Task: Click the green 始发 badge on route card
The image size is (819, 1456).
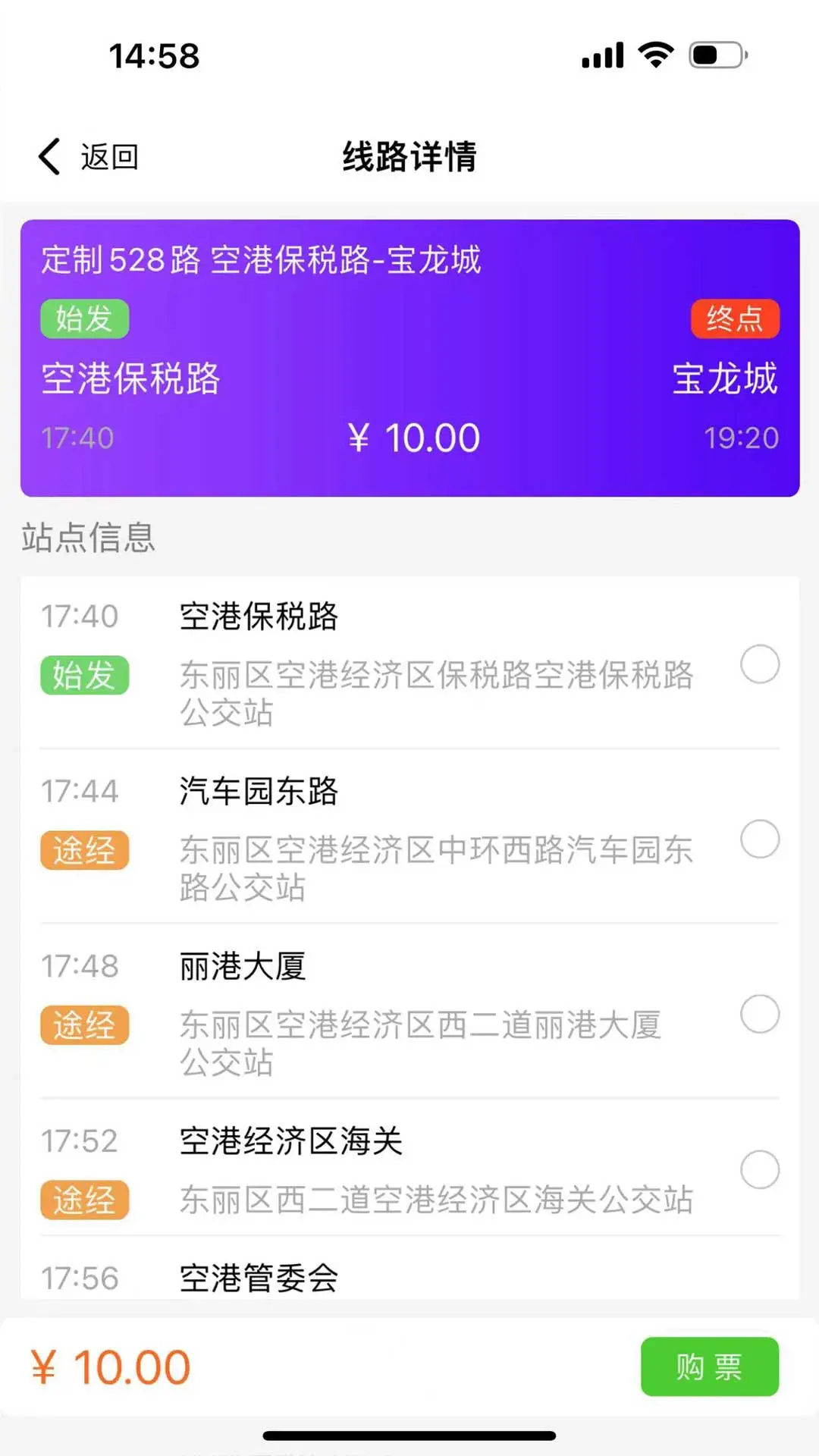Action: (x=83, y=319)
